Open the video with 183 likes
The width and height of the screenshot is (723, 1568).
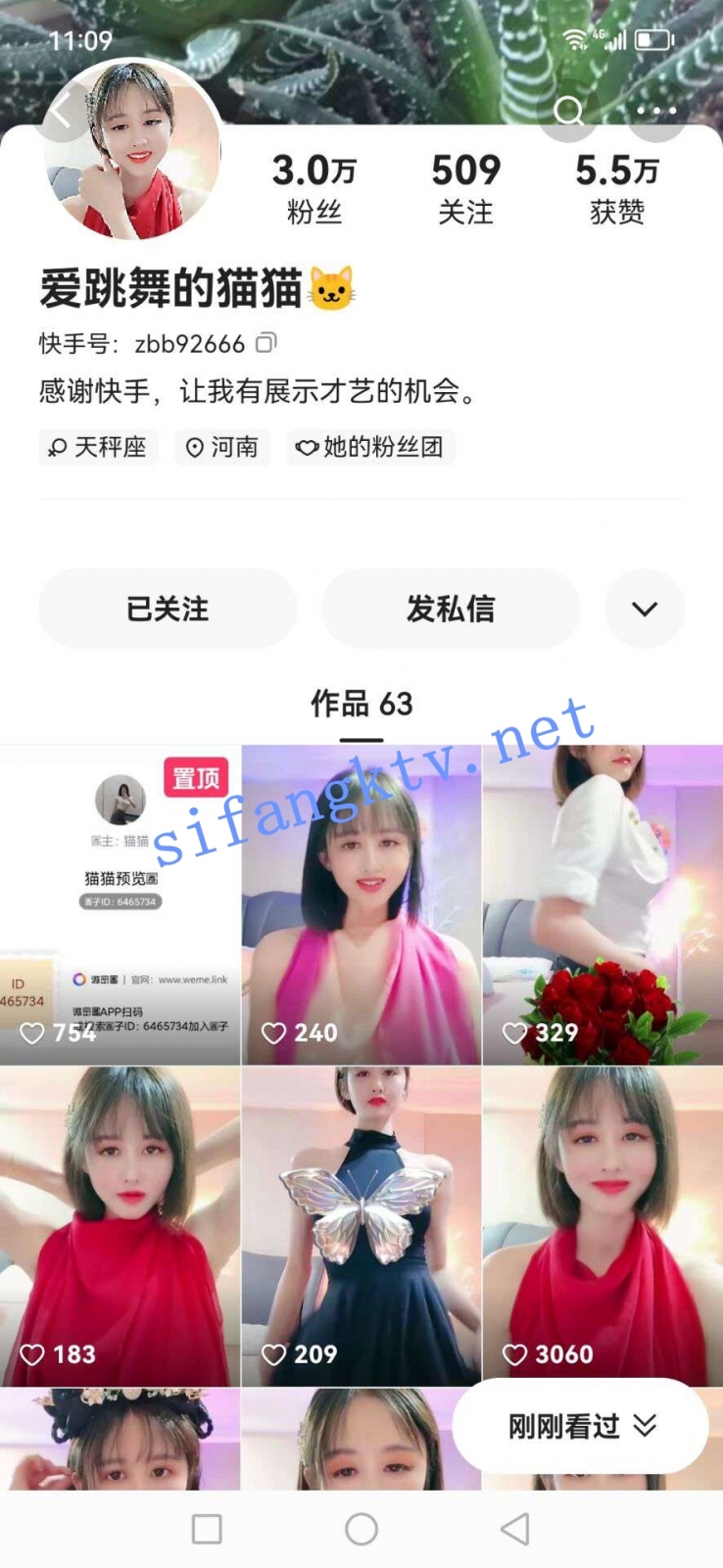click(120, 1225)
